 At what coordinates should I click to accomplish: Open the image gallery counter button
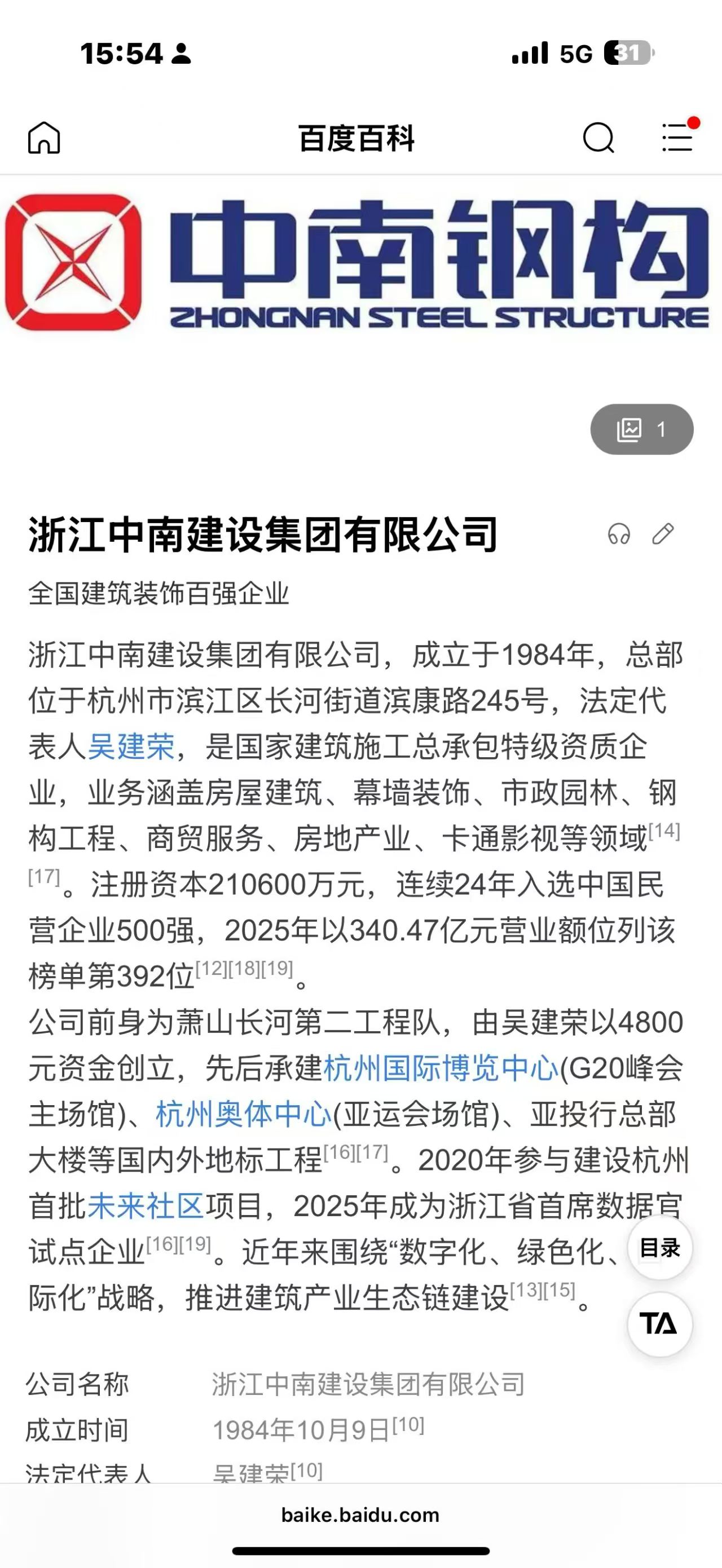[642, 429]
